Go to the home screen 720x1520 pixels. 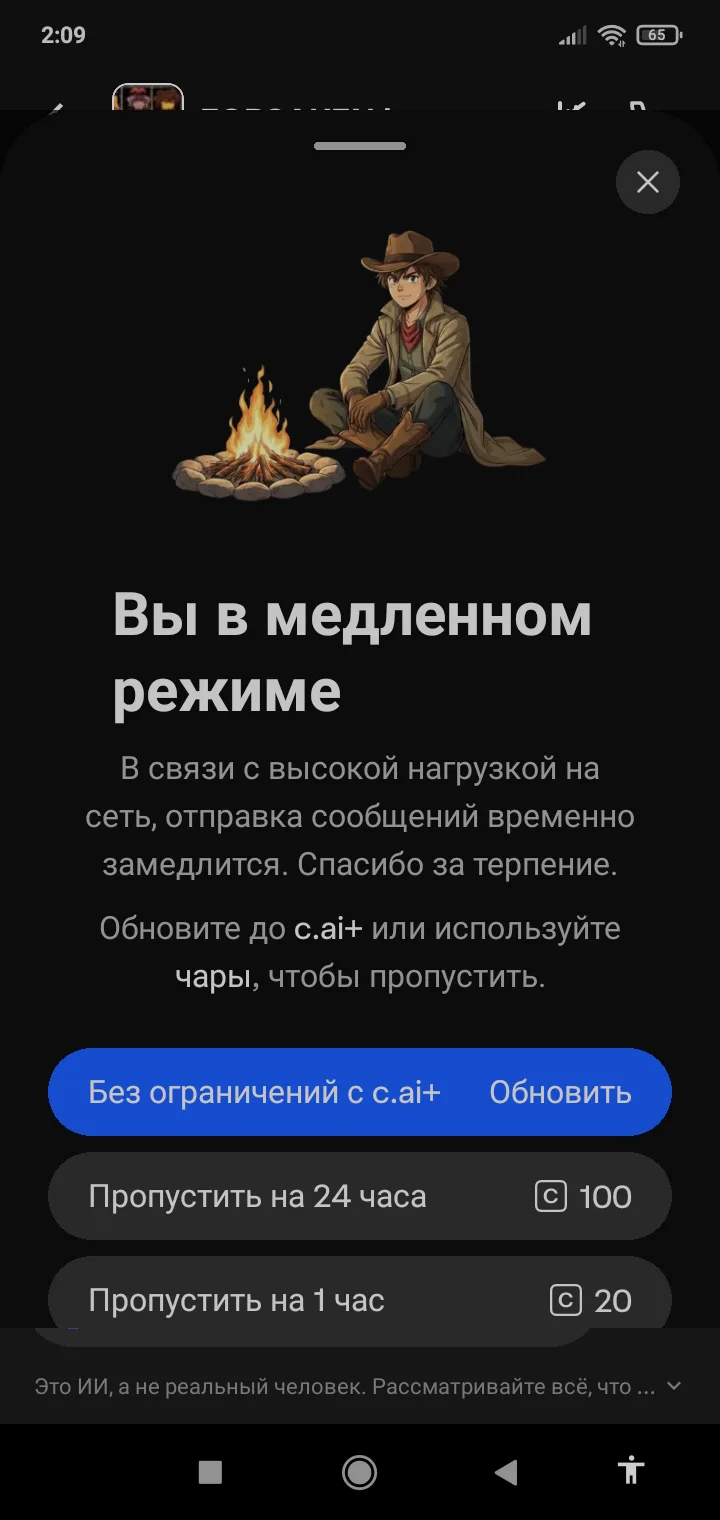(x=359, y=1472)
